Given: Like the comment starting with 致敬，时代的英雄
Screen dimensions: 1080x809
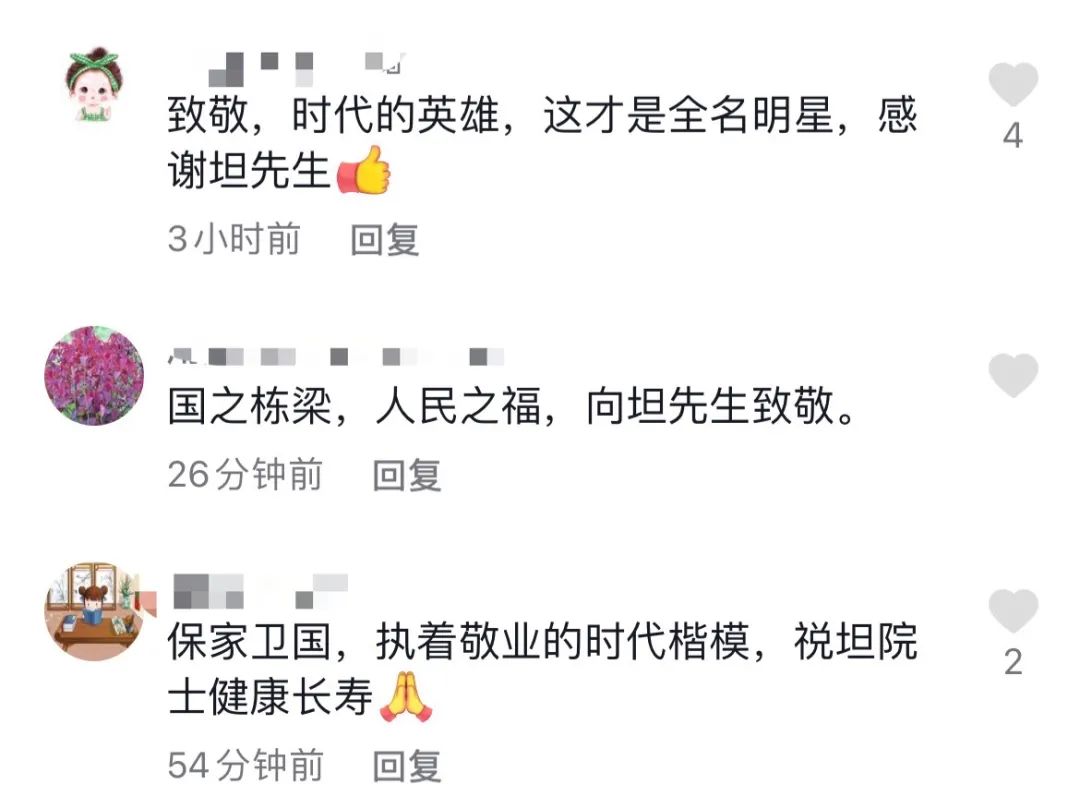Looking at the screenshot, I should pos(1013,85).
